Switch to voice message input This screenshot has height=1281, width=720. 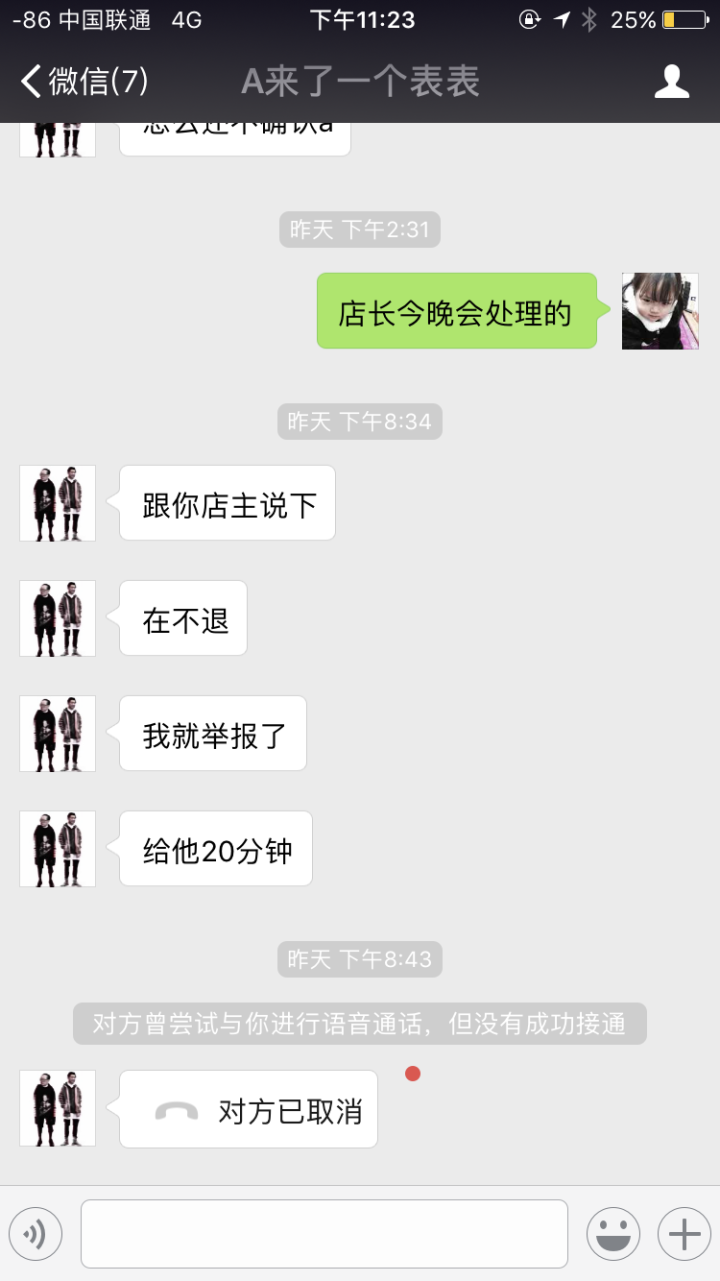36,1234
